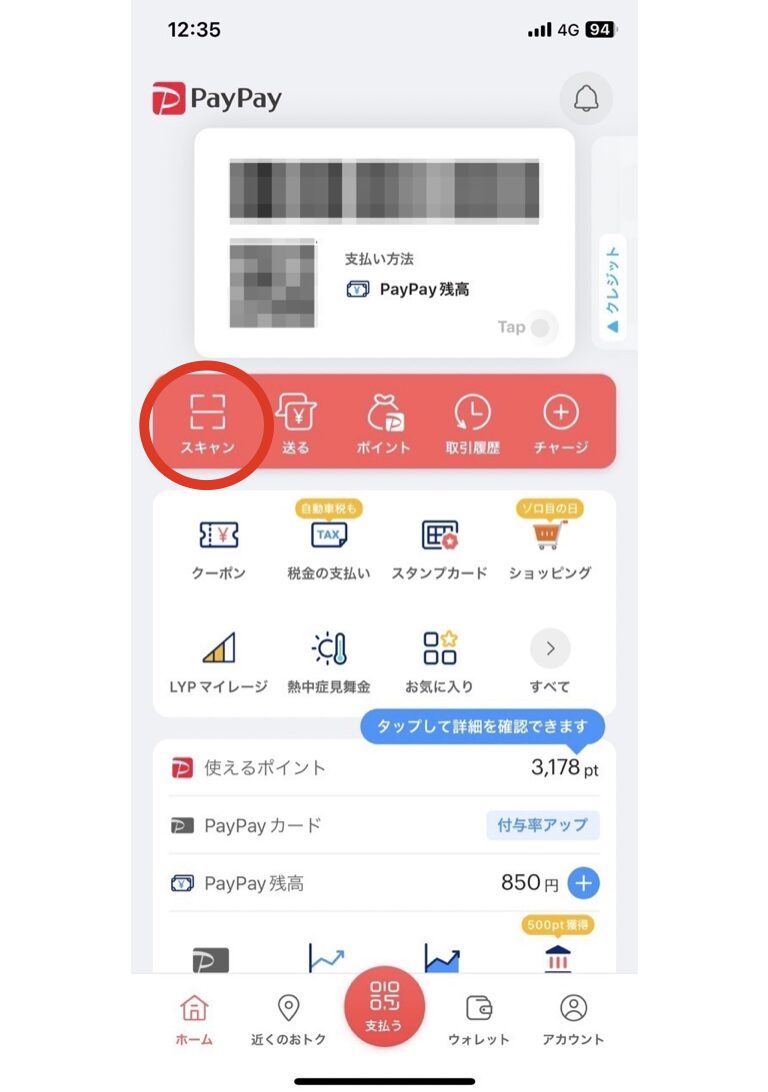Open the PayPayカード row

[x=384, y=826]
